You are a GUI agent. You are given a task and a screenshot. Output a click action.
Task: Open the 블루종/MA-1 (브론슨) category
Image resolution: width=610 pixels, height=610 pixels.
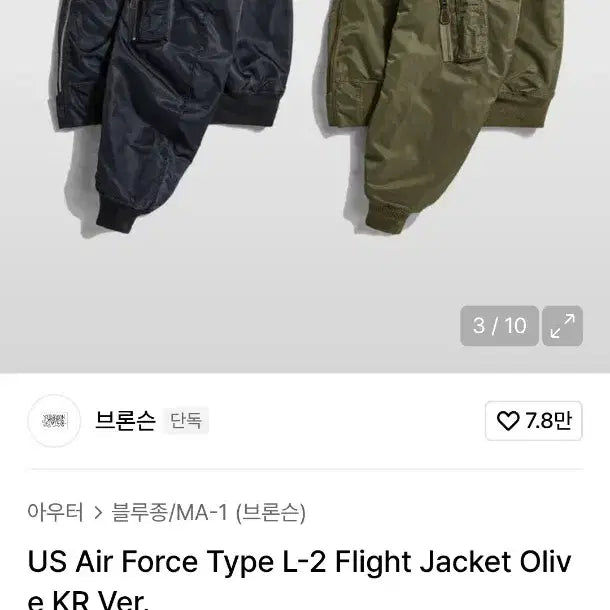[x=207, y=513]
